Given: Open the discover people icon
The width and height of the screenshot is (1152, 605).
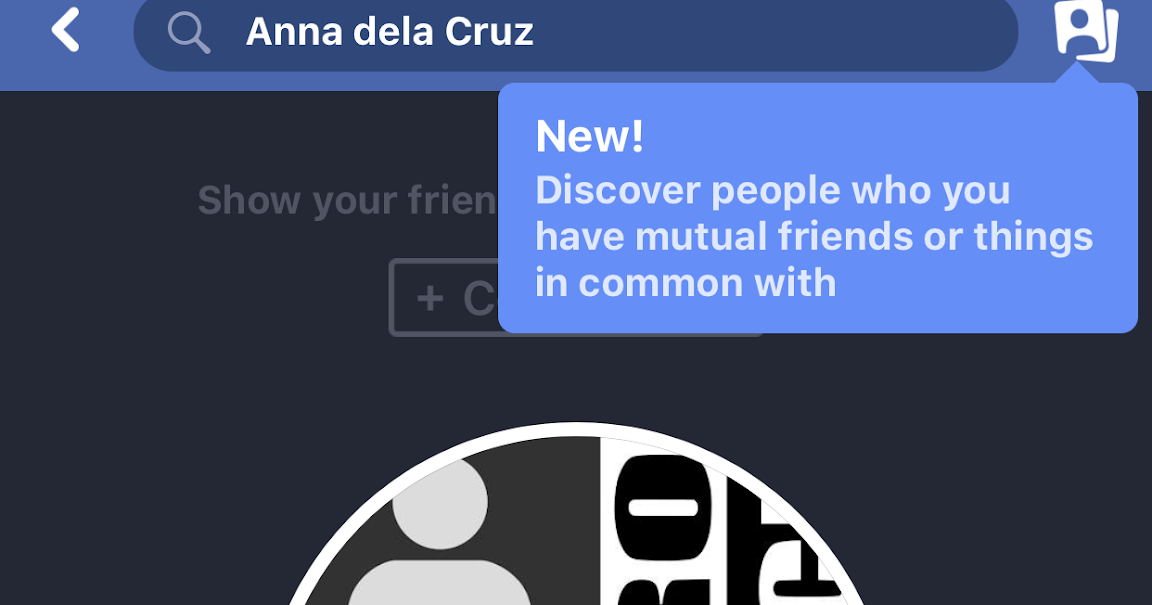Looking at the screenshot, I should pos(1085,29).
